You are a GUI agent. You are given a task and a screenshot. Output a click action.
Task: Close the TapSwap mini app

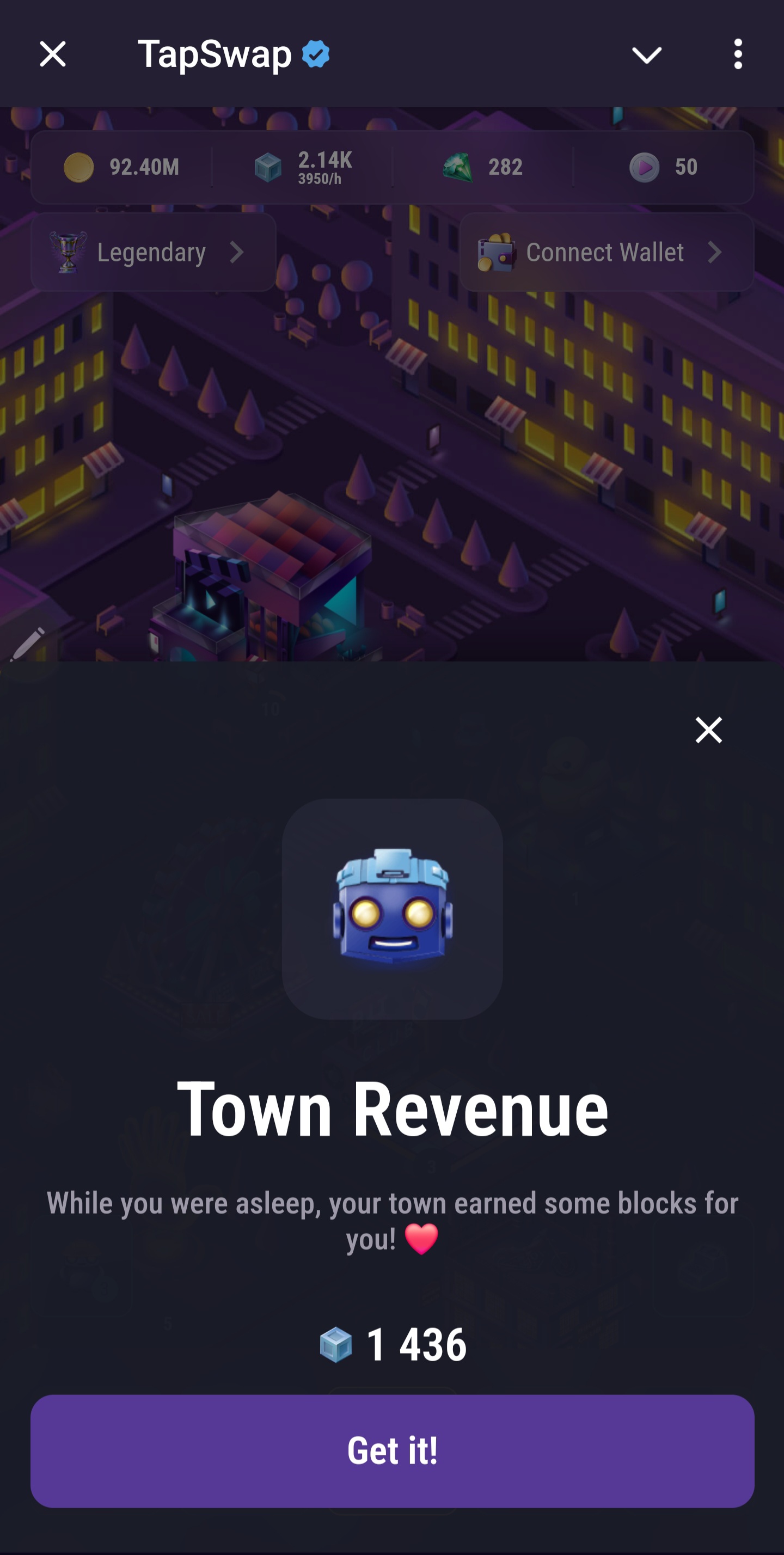(x=52, y=54)
